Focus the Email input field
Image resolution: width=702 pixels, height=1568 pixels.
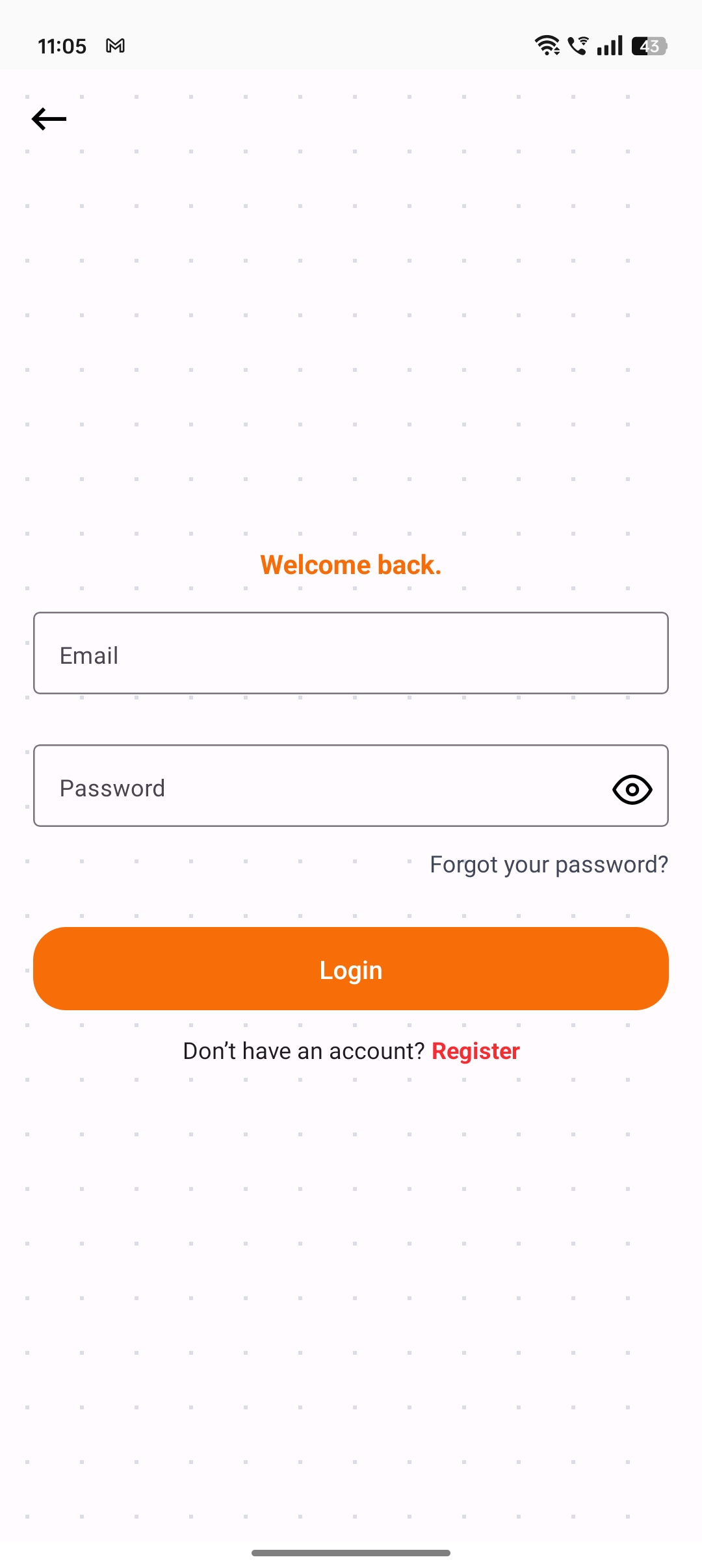pyautogui.click(x=351, y=653)
